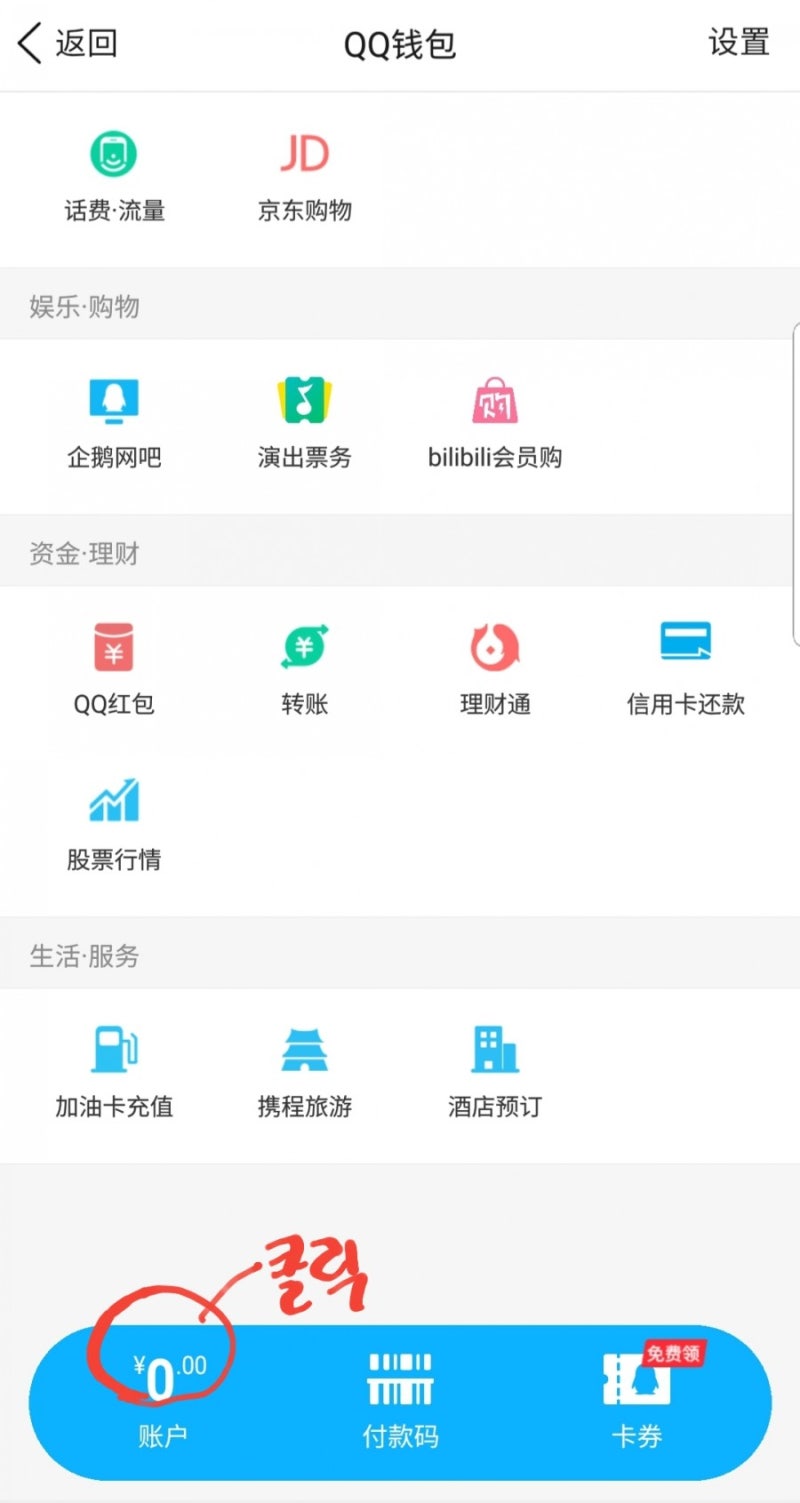Viewport: 800px width, 1503px height.
Task: Open 转账 transfer
Action: 304,670
